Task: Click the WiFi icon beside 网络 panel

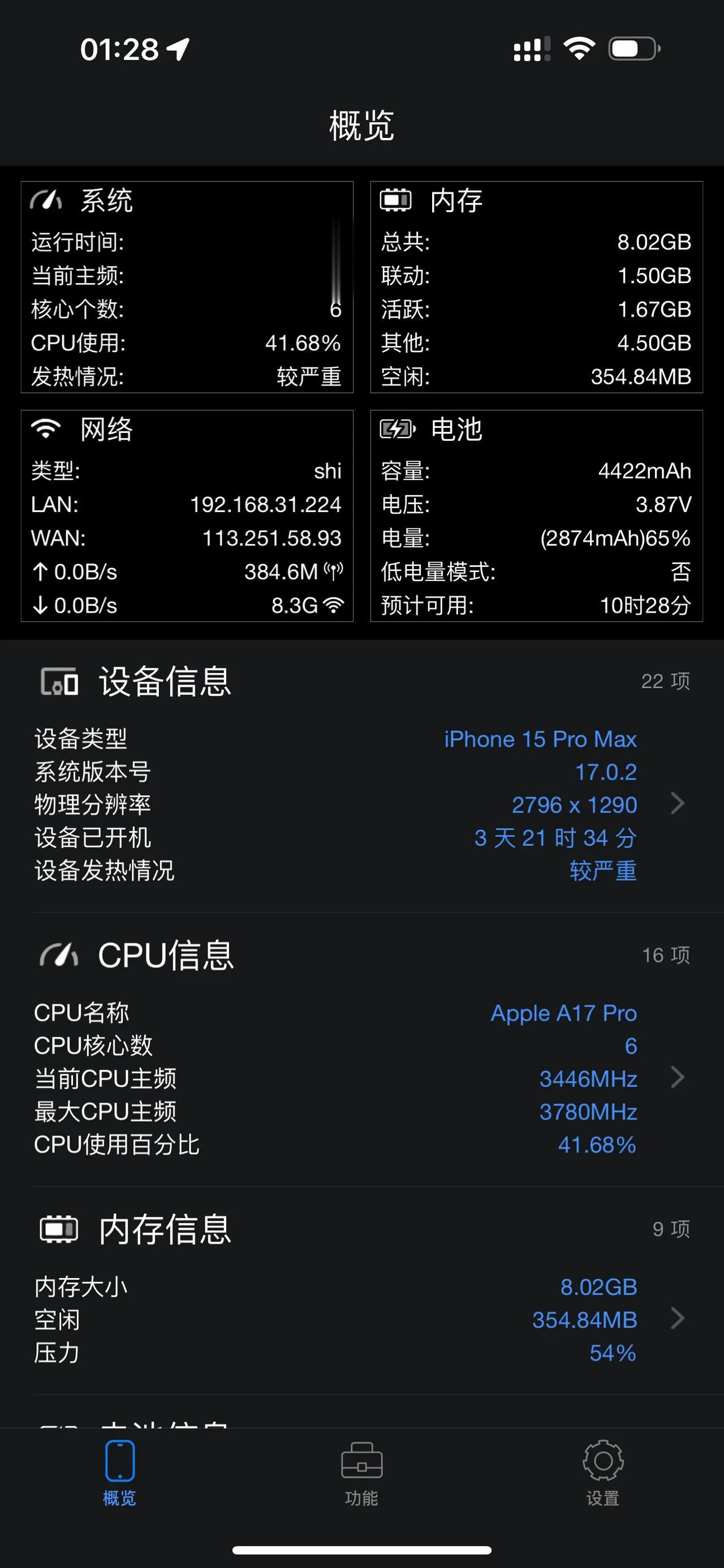Action: 46,429
